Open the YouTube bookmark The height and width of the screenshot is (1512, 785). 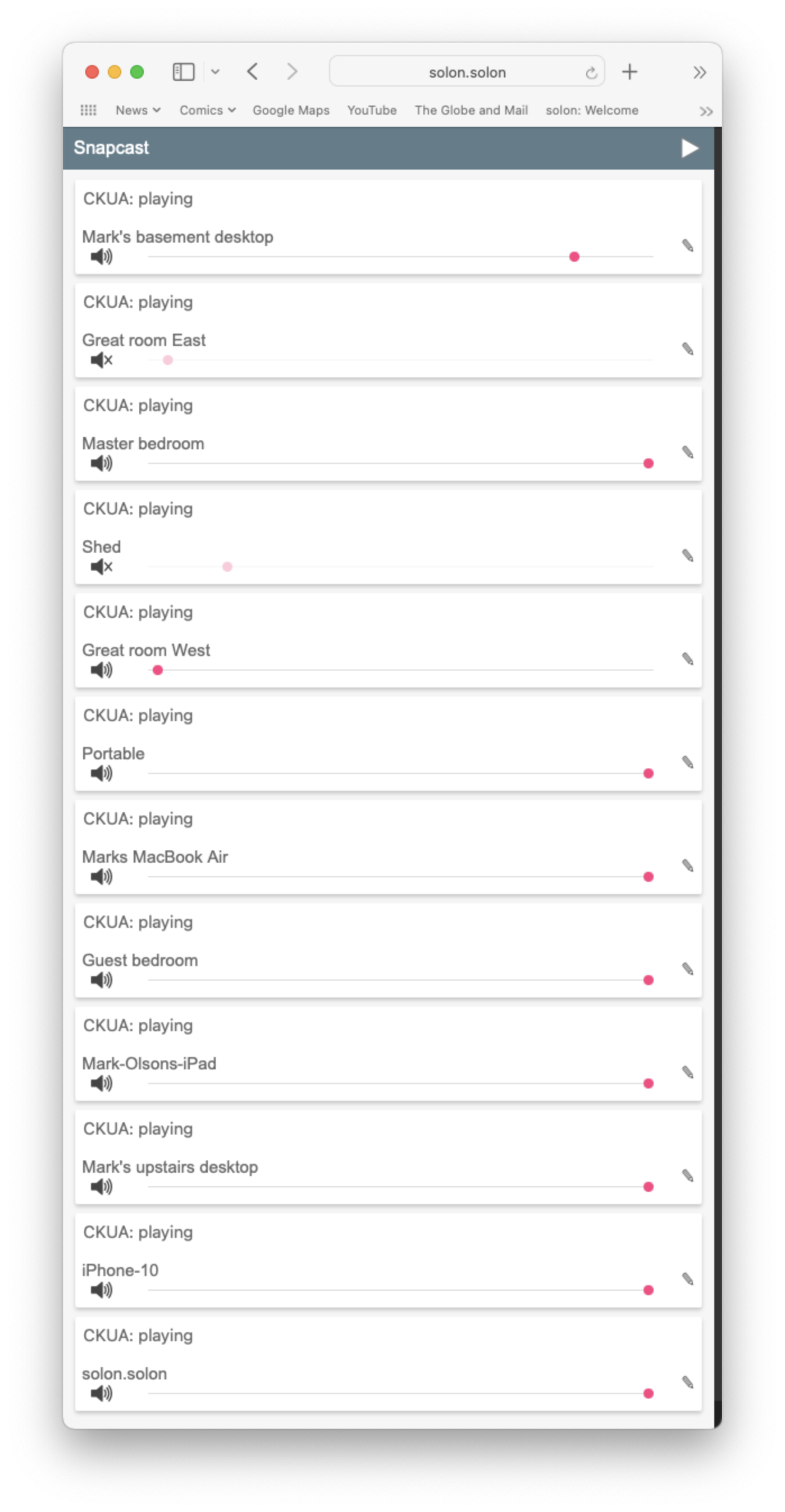tap(371, 110)
